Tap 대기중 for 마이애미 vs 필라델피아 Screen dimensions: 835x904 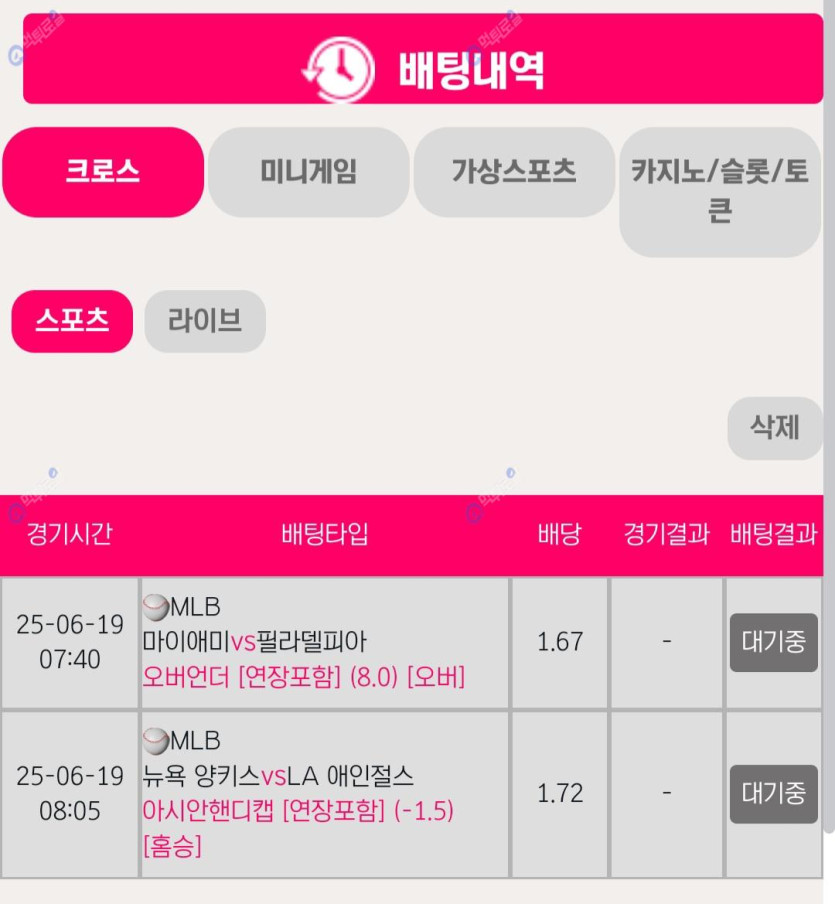click(x=773, y=642)
